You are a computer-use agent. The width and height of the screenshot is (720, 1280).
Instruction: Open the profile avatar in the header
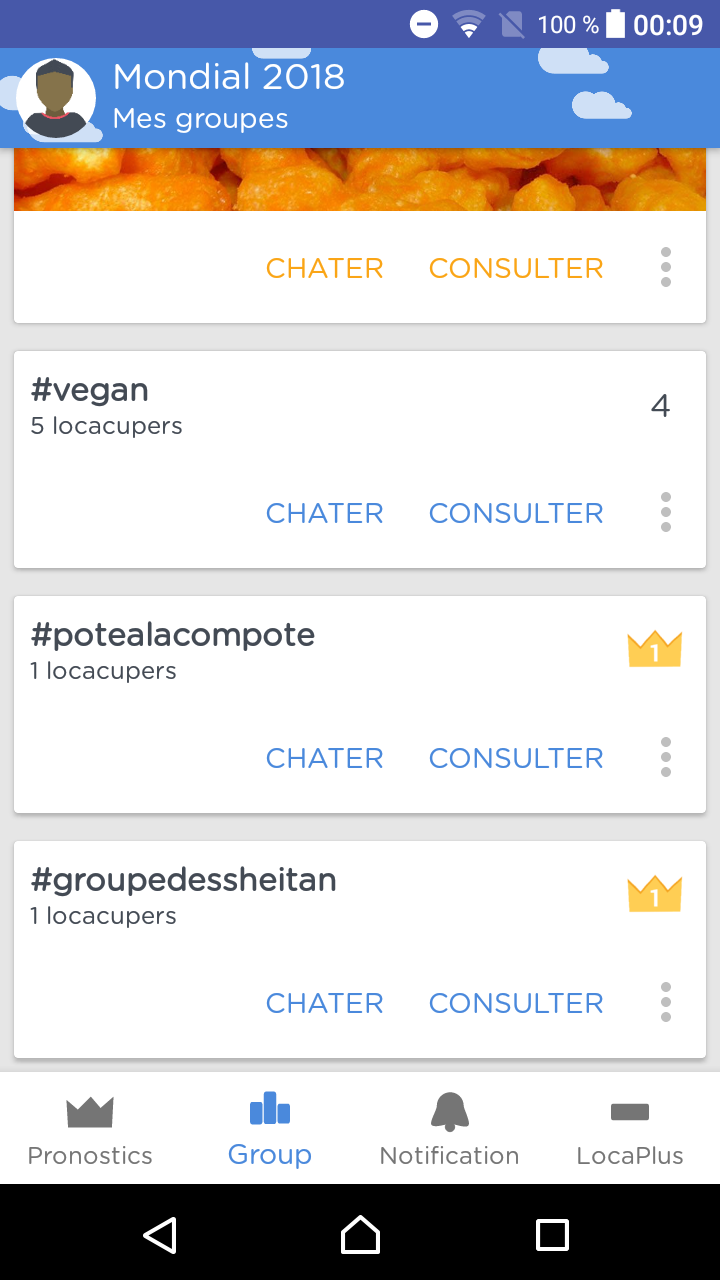tap(56, 98)
